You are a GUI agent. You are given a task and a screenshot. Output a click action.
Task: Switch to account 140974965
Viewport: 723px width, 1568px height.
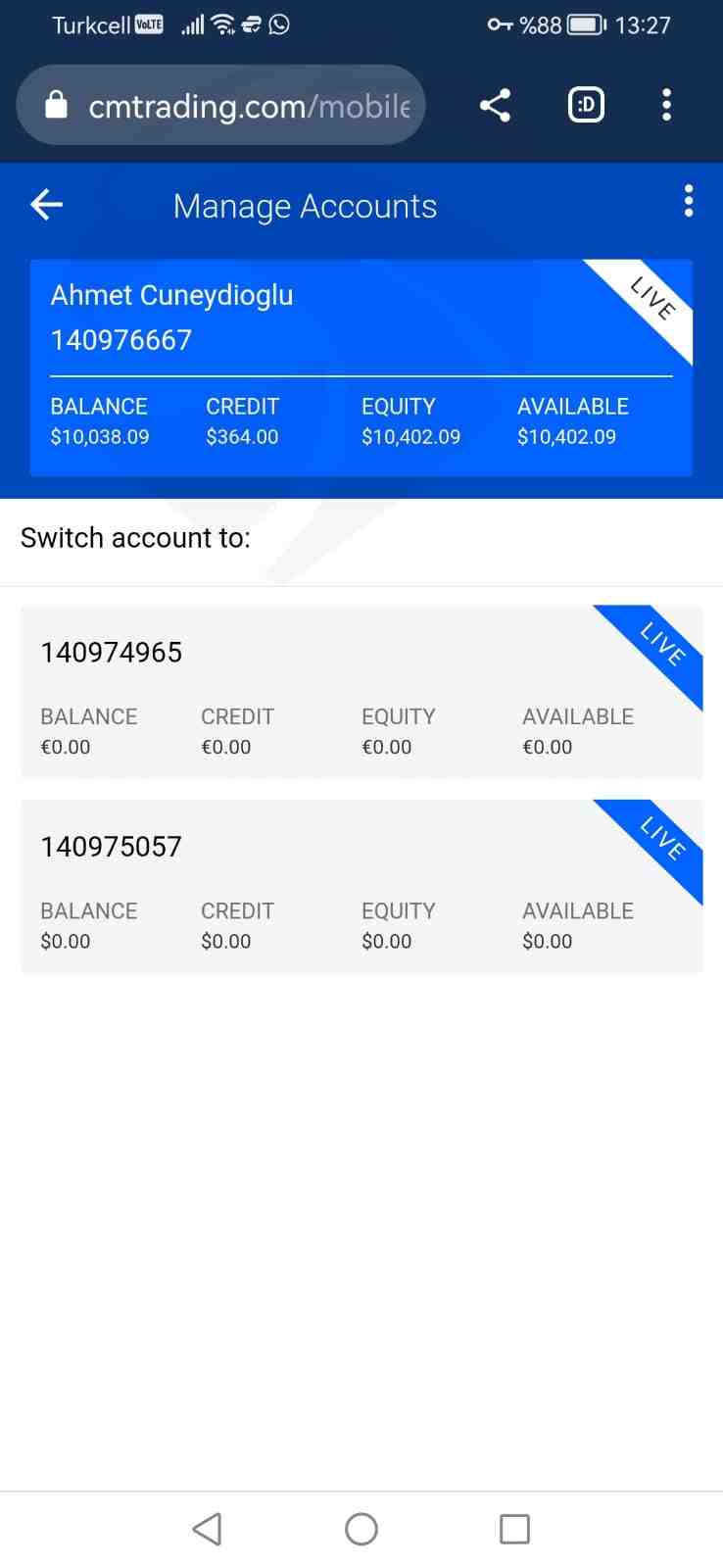[x=361, y=693]
